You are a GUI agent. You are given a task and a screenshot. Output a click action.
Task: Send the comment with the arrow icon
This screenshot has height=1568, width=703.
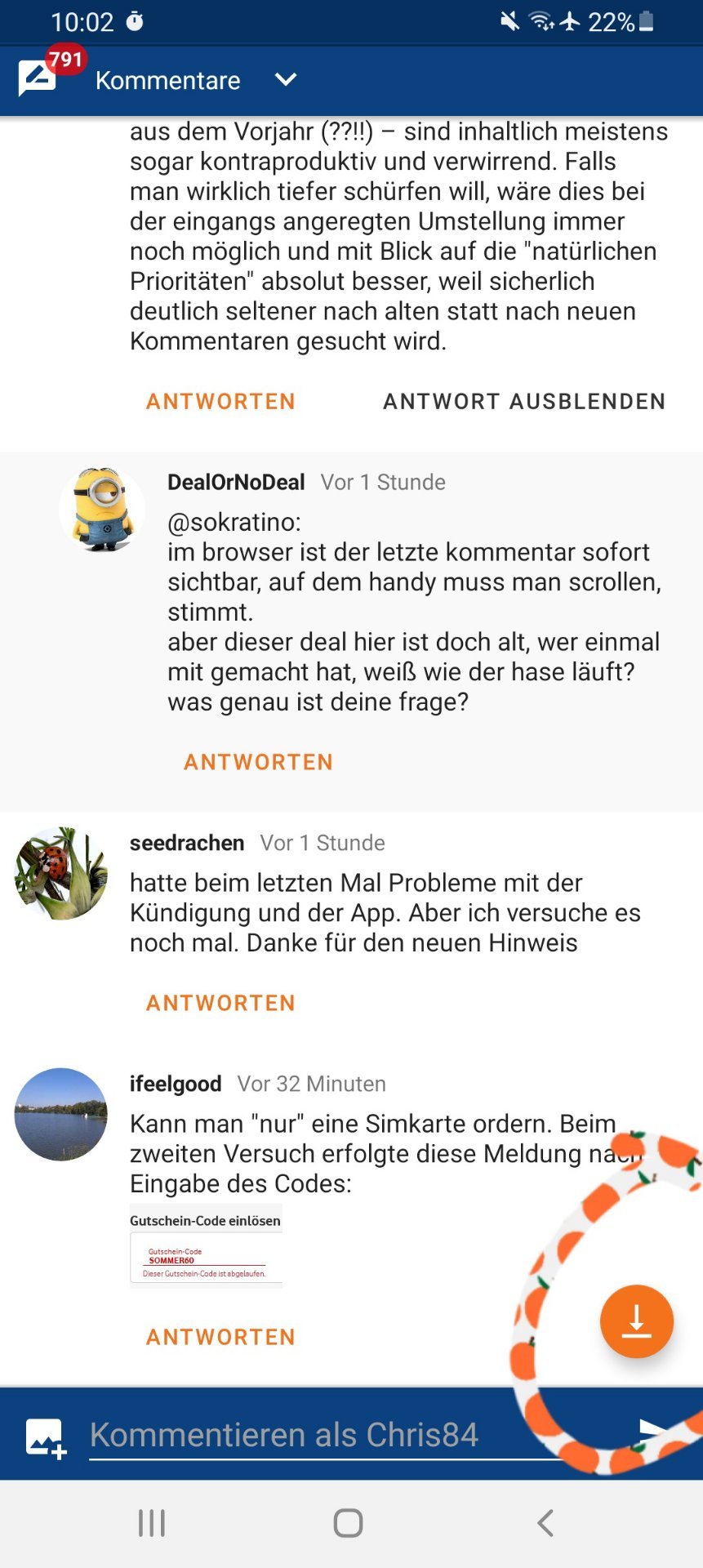pyautogui.click(x=653, y=1429)
